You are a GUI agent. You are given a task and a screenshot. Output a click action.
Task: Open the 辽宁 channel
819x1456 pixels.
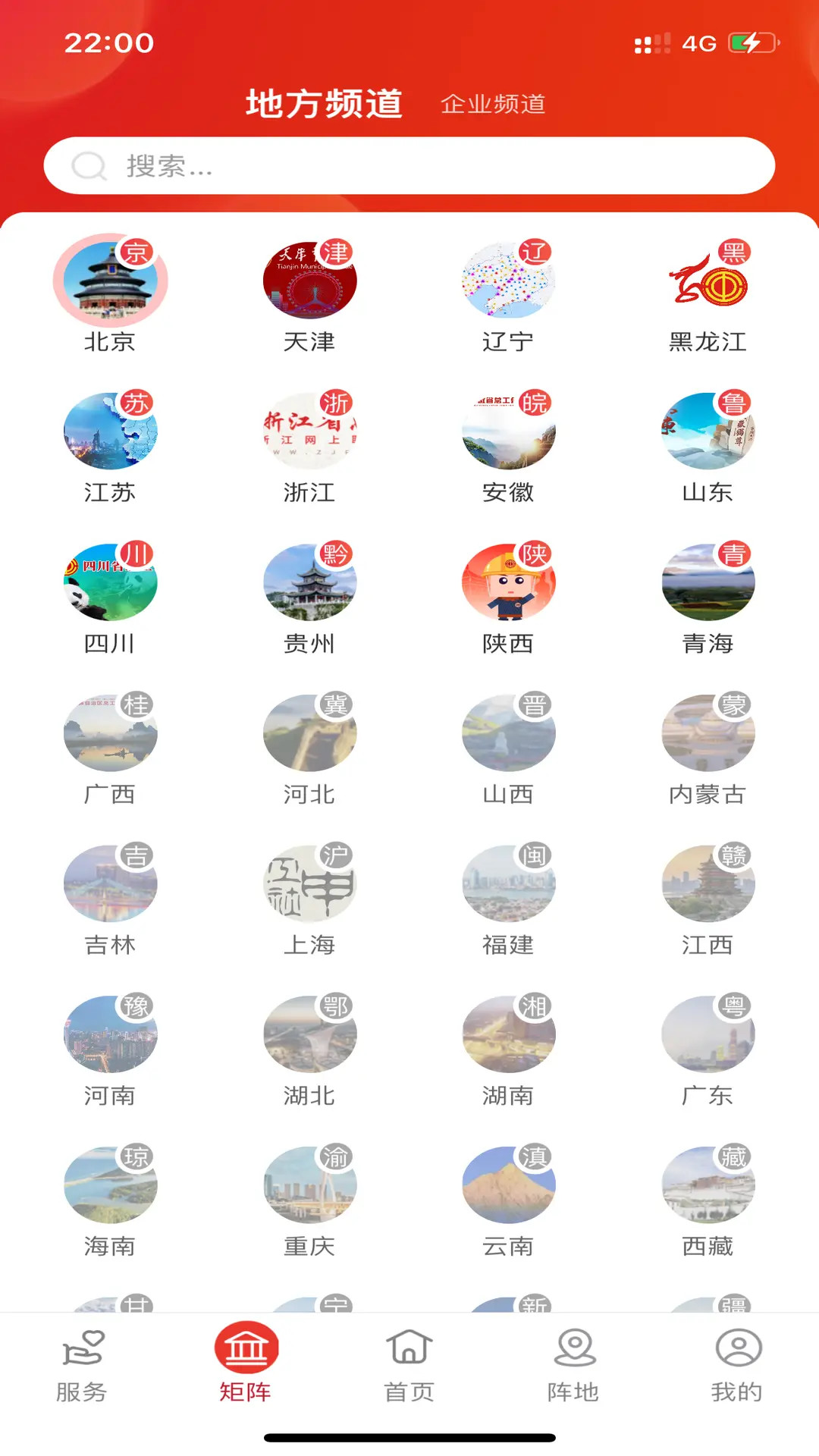510,281
